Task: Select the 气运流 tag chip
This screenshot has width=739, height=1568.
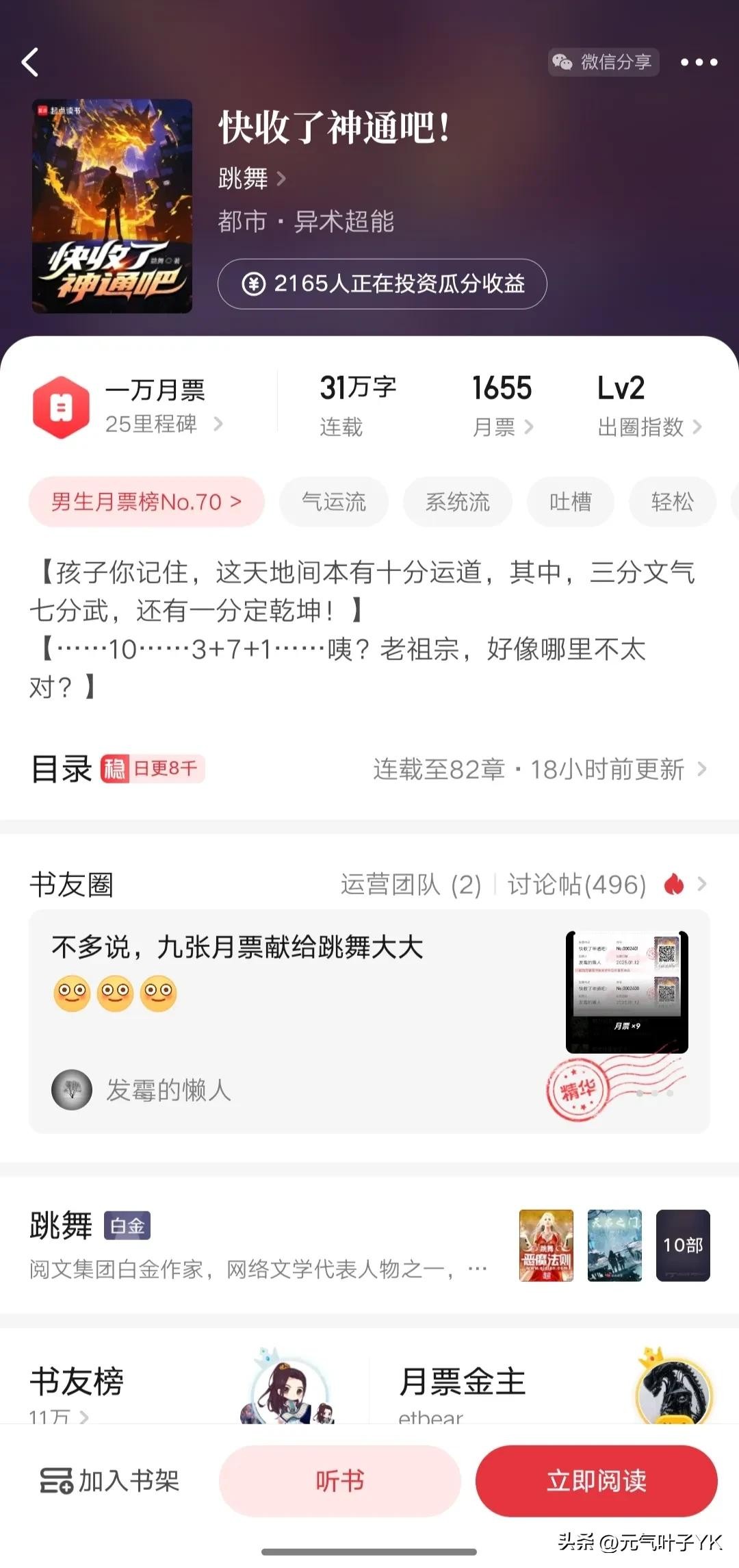Action: (334, 502)
